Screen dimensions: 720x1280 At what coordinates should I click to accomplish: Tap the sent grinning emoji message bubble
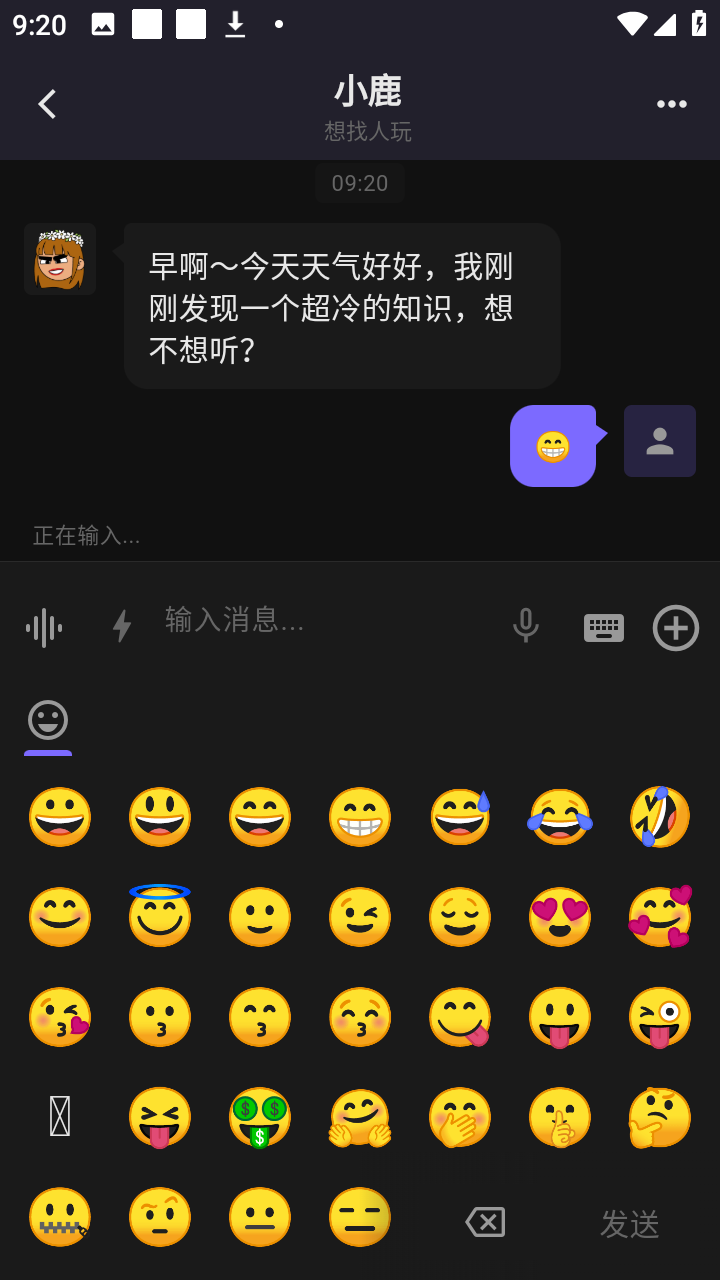click(x=553, y=445)
